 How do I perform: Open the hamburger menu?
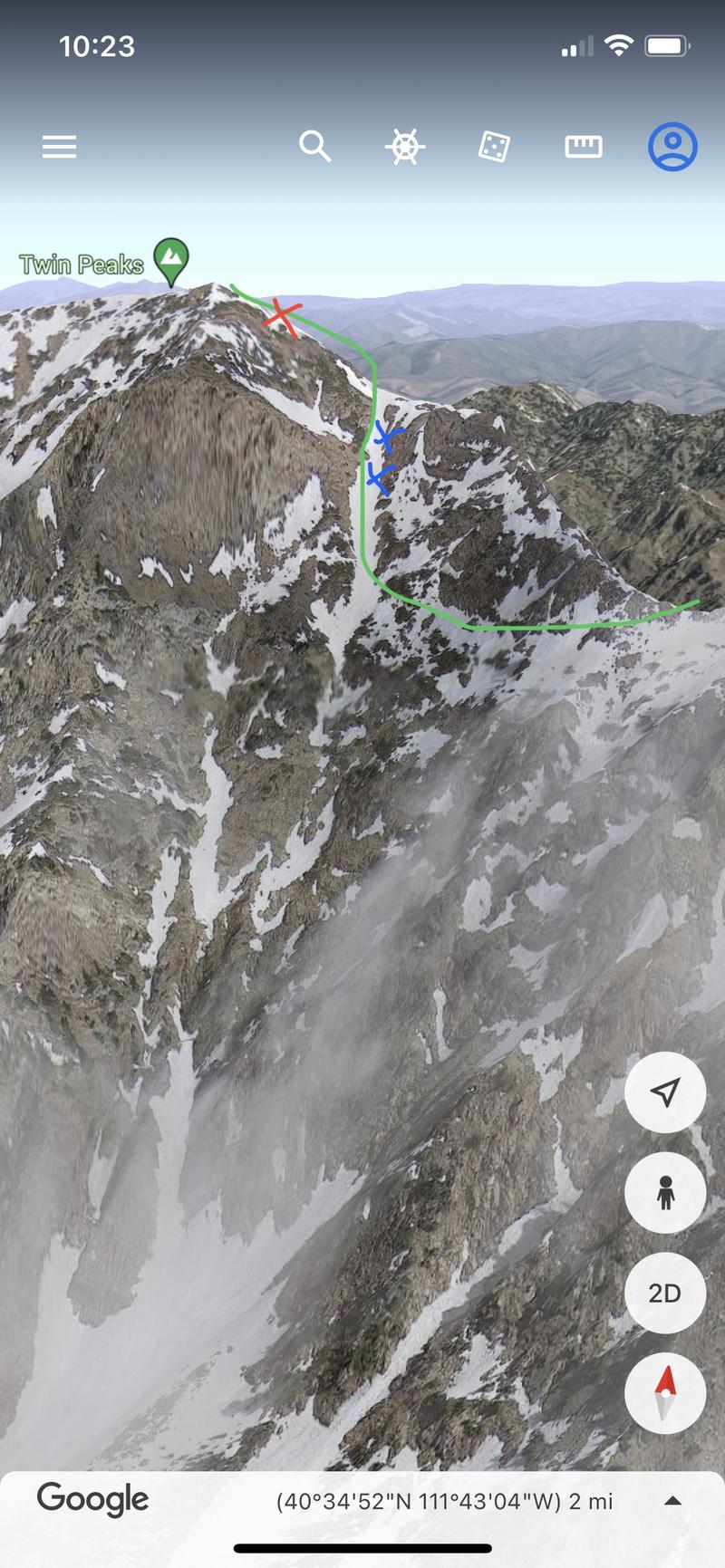(59, 147)
